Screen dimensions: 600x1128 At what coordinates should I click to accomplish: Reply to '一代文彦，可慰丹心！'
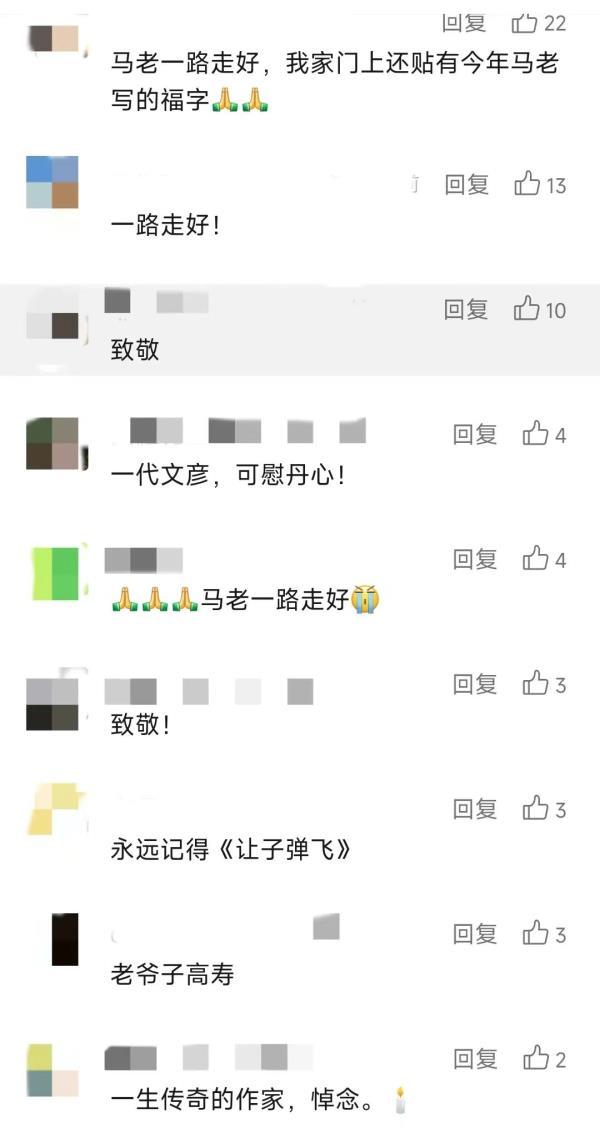tap(475, 435)
